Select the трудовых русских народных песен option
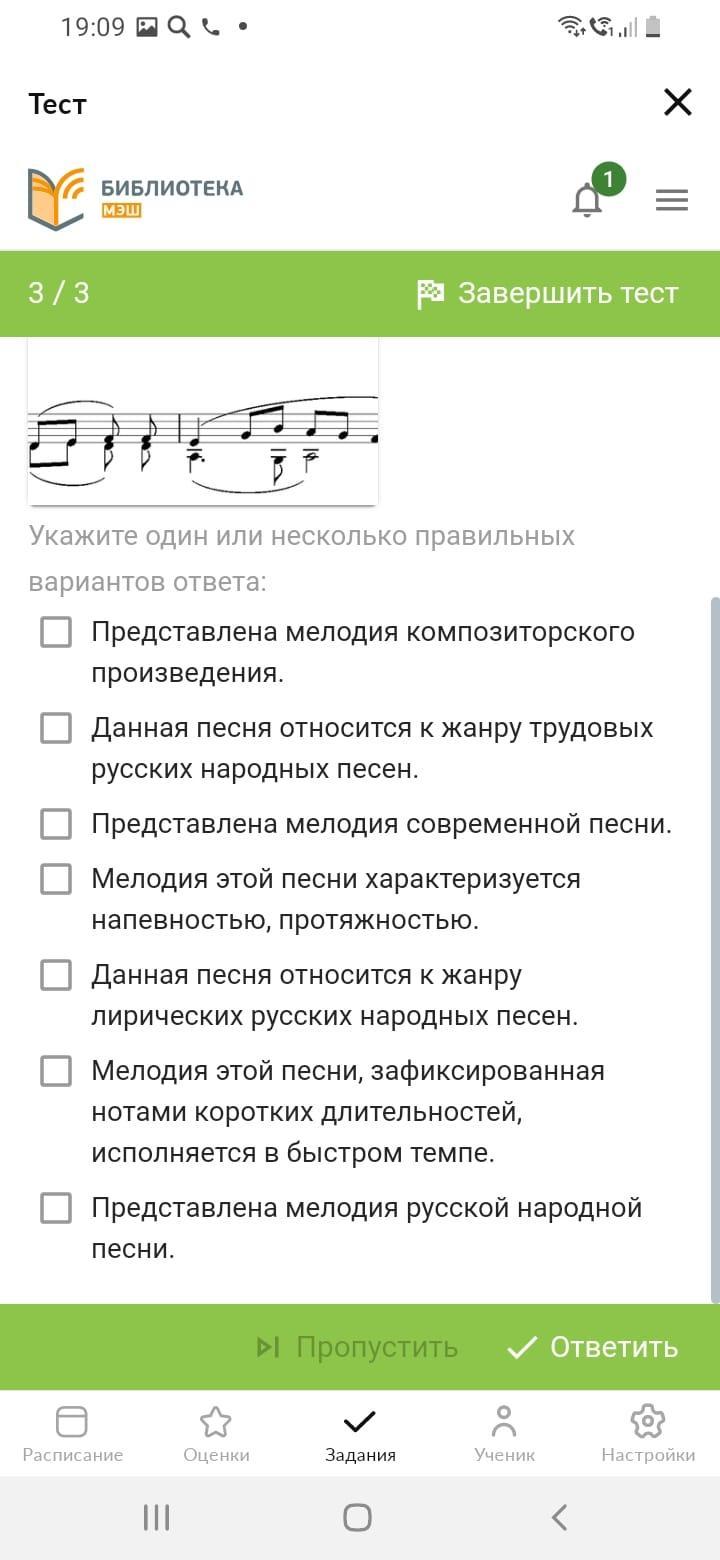This screenshot has width=720, height=1560. coord(56,728)
